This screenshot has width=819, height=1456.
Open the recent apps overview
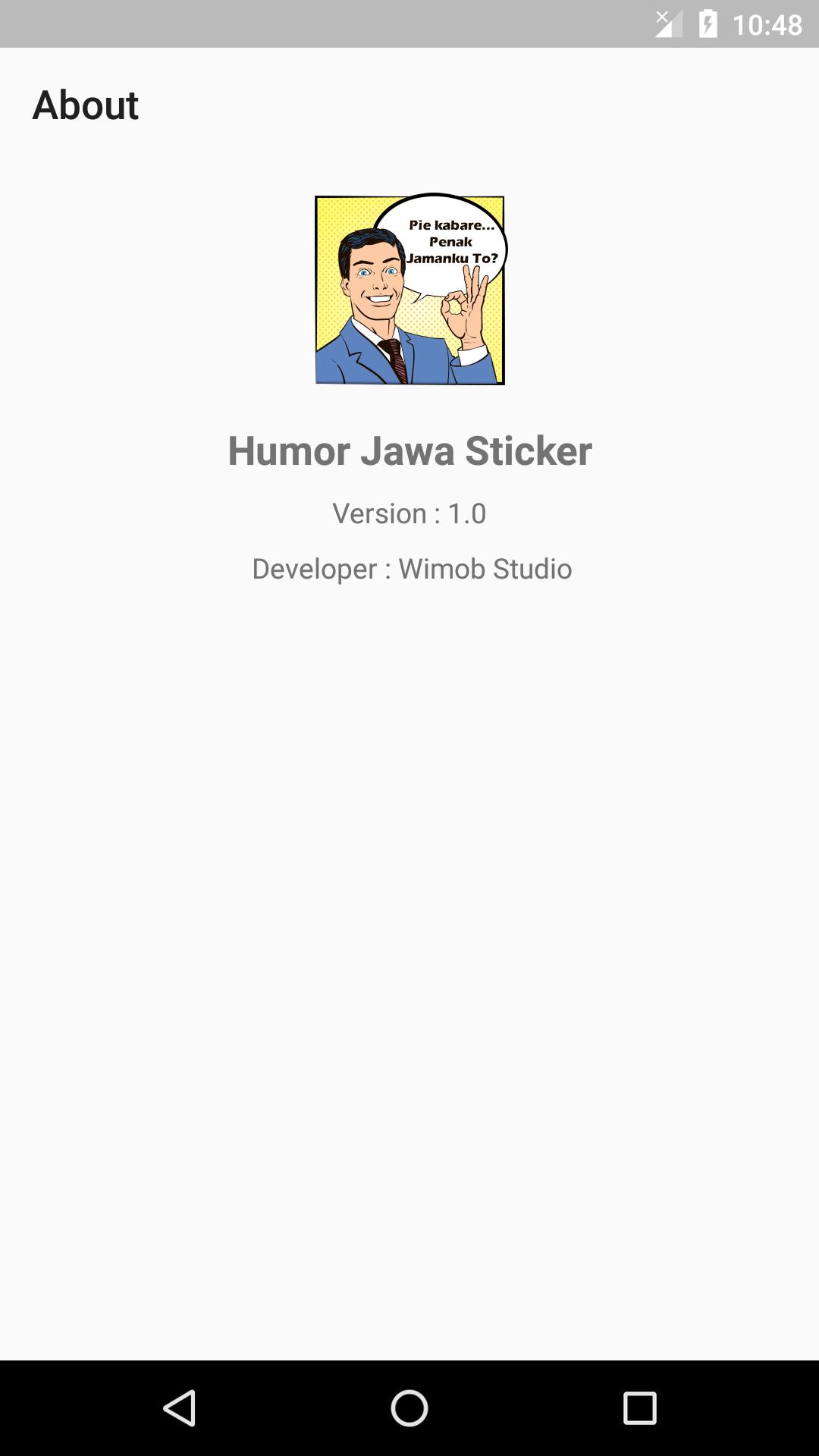(639, 1408)
